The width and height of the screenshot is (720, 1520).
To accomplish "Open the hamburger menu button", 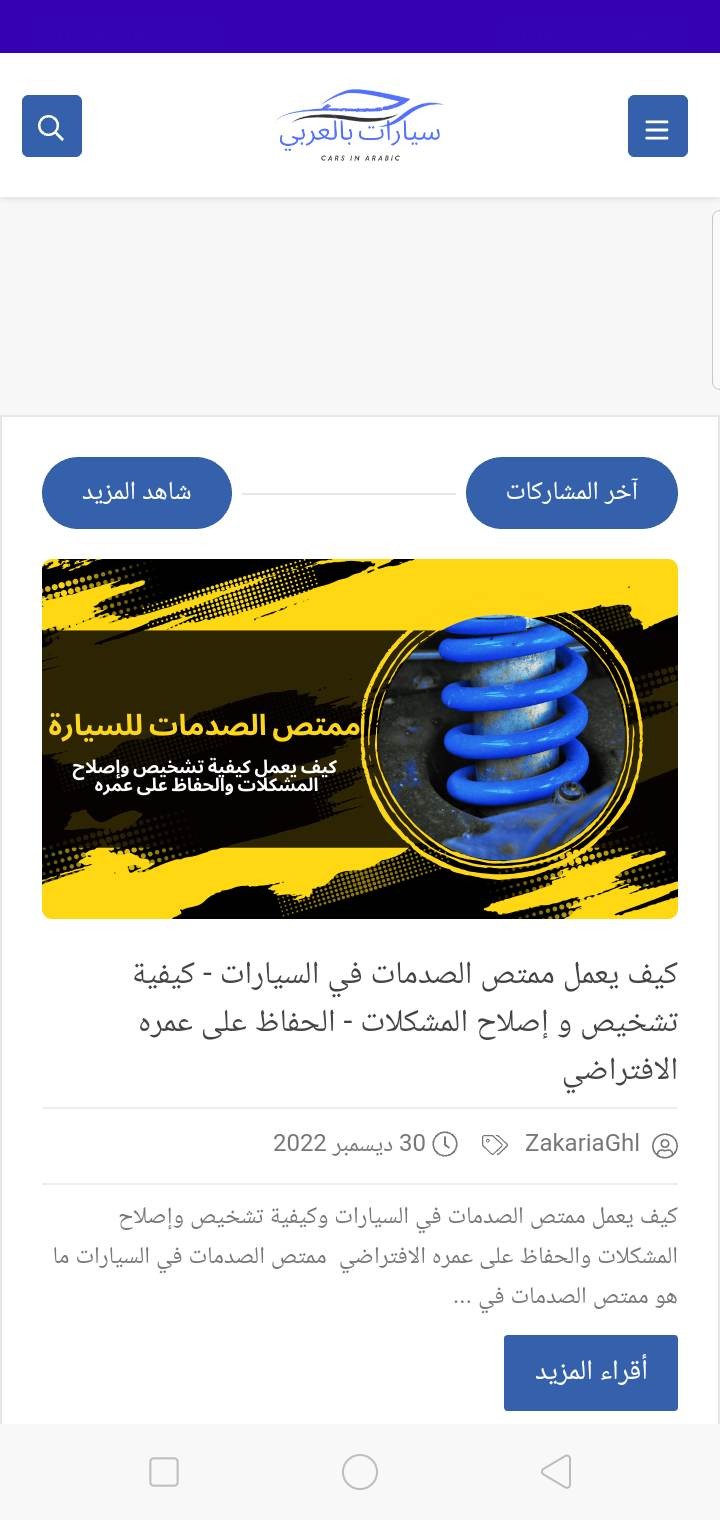I will [x=657, y=126].
